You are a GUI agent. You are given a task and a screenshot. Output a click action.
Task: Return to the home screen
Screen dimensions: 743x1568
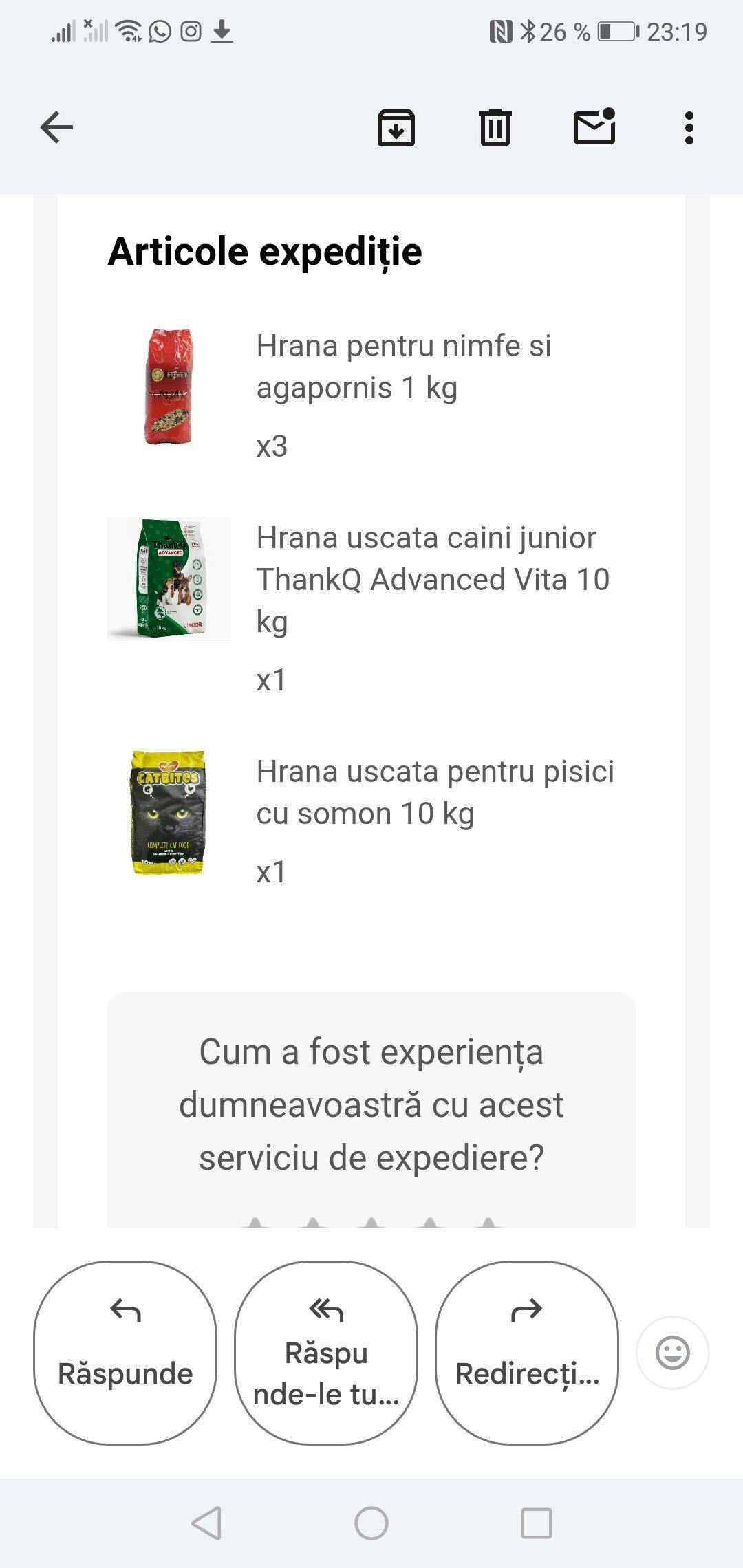(371, 1523)
